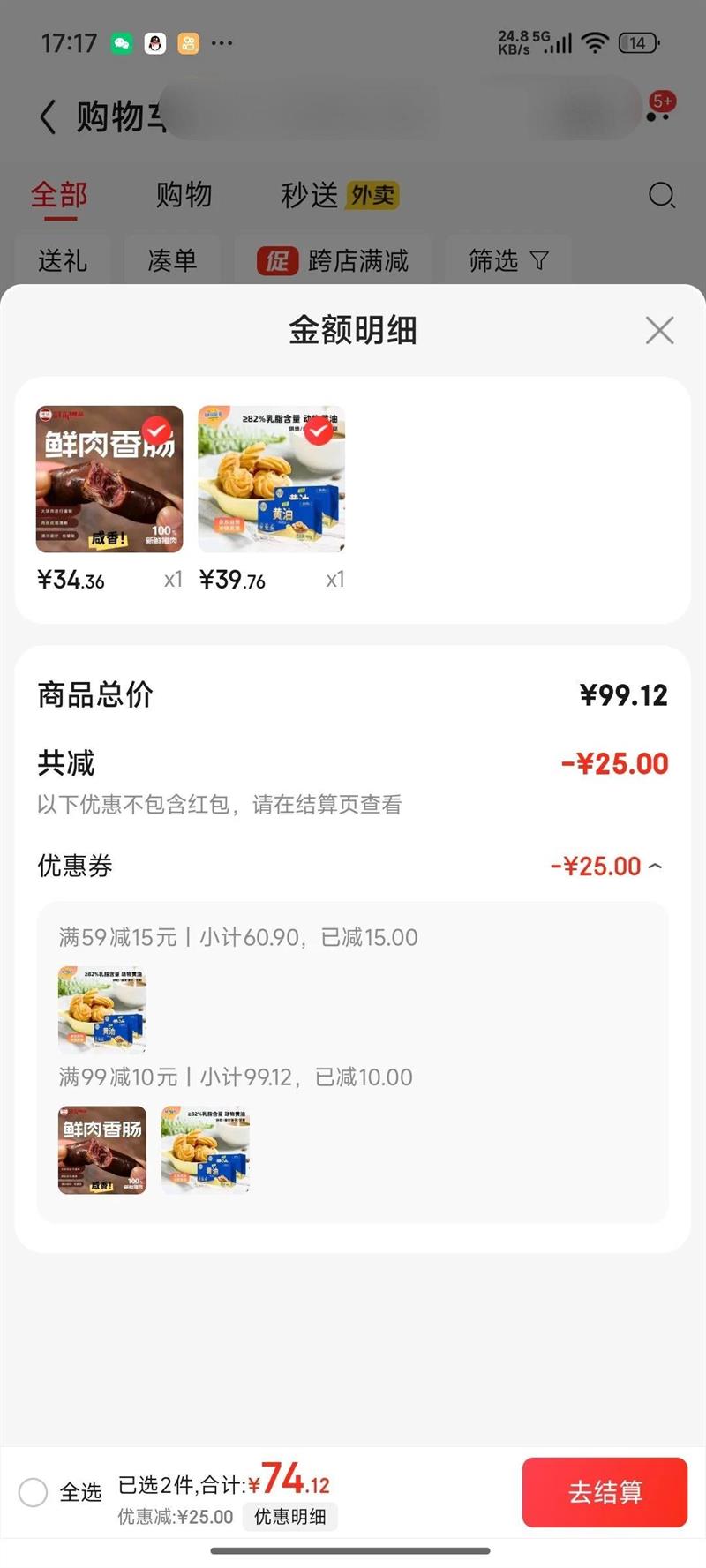The image size is (706, 1568).
Task: Uncheck the 鲜肉香肠 item priced ¥34.36
Action: coord(157,431)
